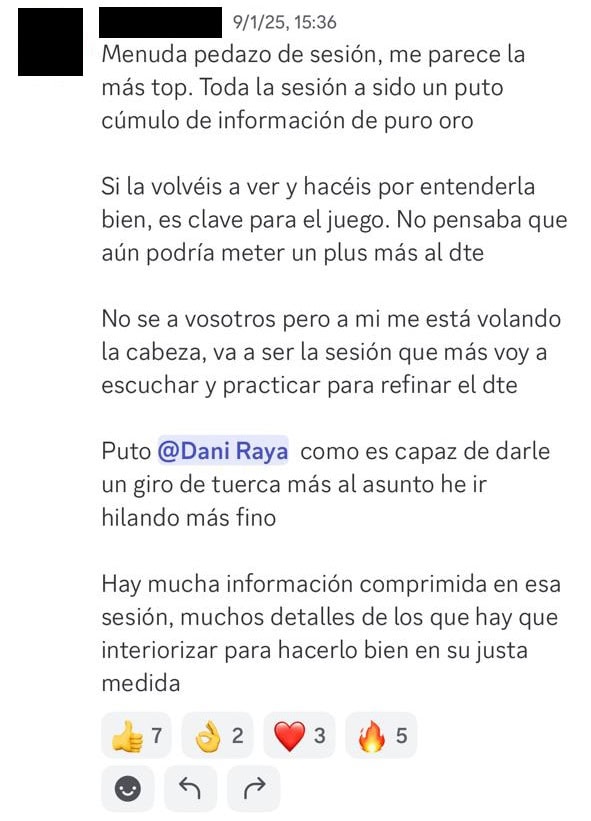Image resolution: width=591 pixels, height=821 pixels.
Task: Forward this message
Action: (x=254, y=789)
